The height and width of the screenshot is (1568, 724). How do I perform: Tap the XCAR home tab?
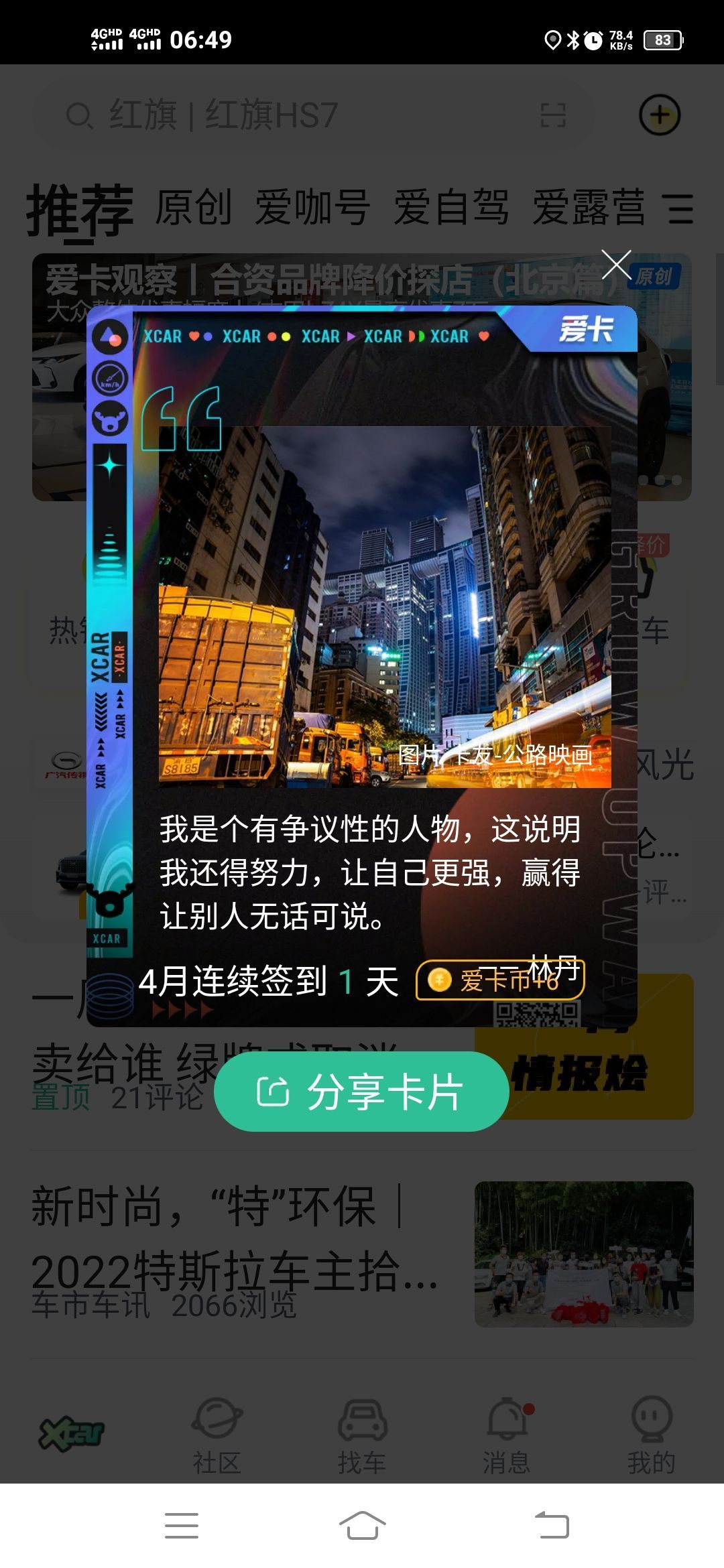point(72,1434)
